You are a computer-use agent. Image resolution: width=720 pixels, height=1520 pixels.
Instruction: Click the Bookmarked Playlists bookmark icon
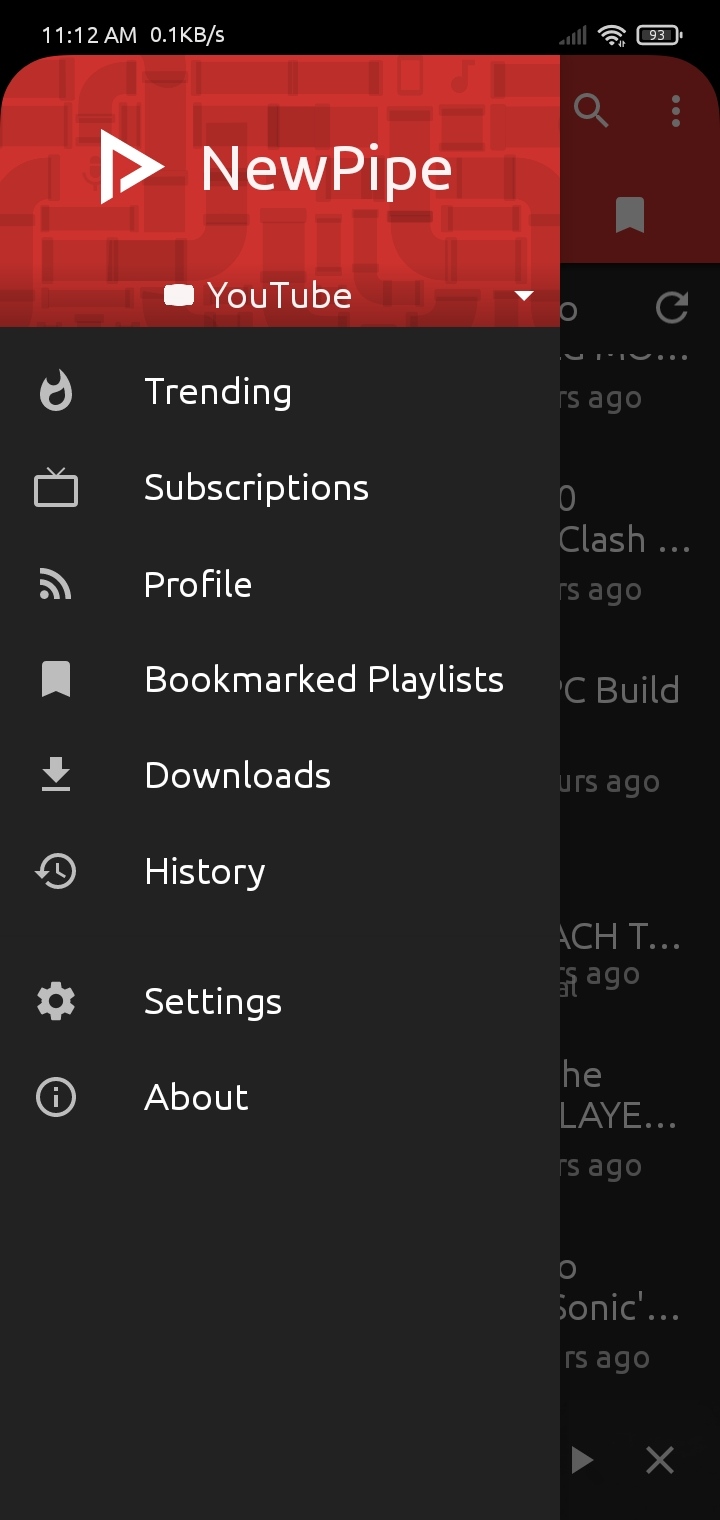[x=55, y=679]
